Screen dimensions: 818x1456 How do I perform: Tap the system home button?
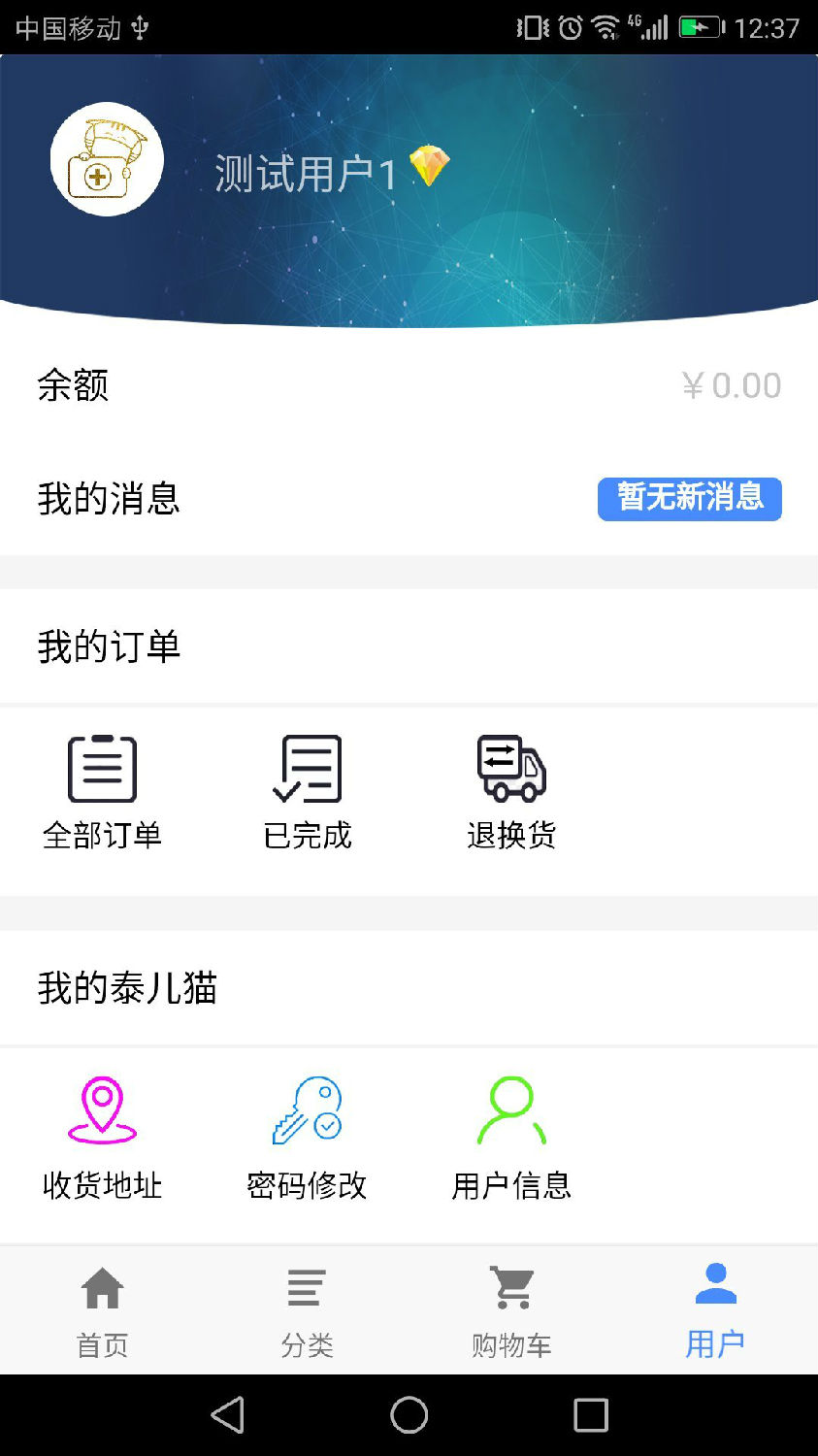pyautogui.click(x=409, y=1415)
